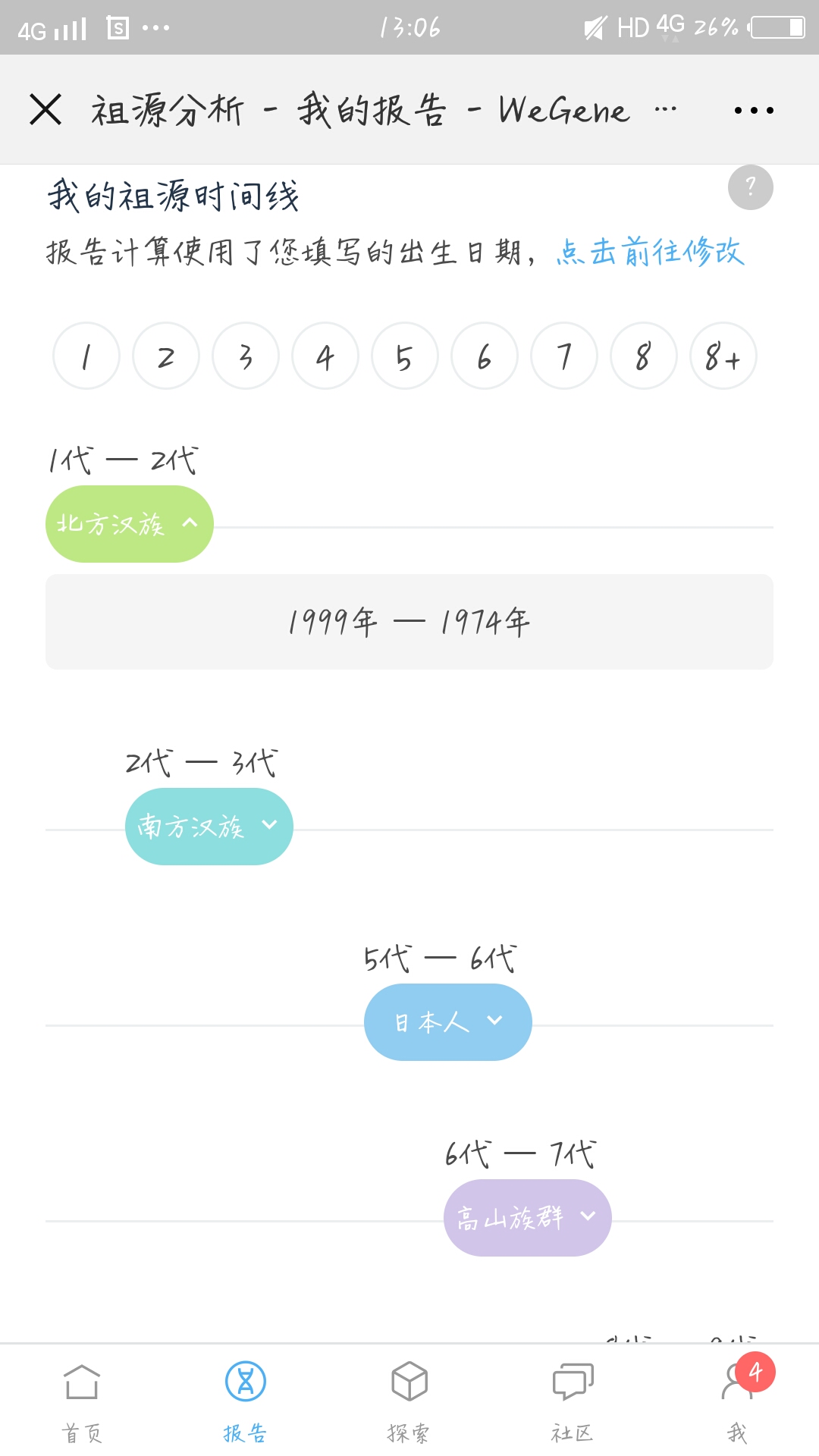This screenshot has width=819, height=1456.
Task: Switch to the 报告 tab
Action: click(246, 1401)
